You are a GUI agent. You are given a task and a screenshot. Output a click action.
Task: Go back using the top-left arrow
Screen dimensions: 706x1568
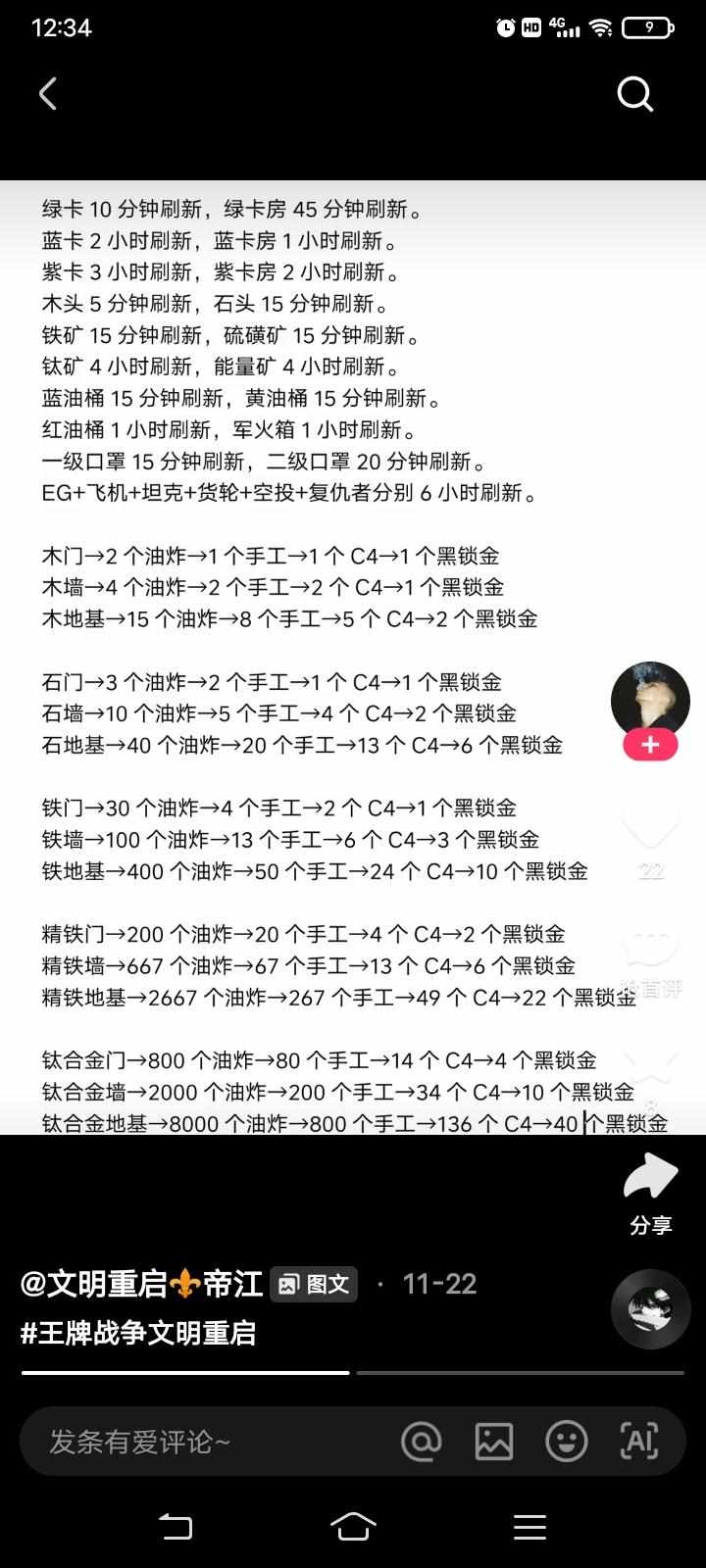tap(47, 94)
